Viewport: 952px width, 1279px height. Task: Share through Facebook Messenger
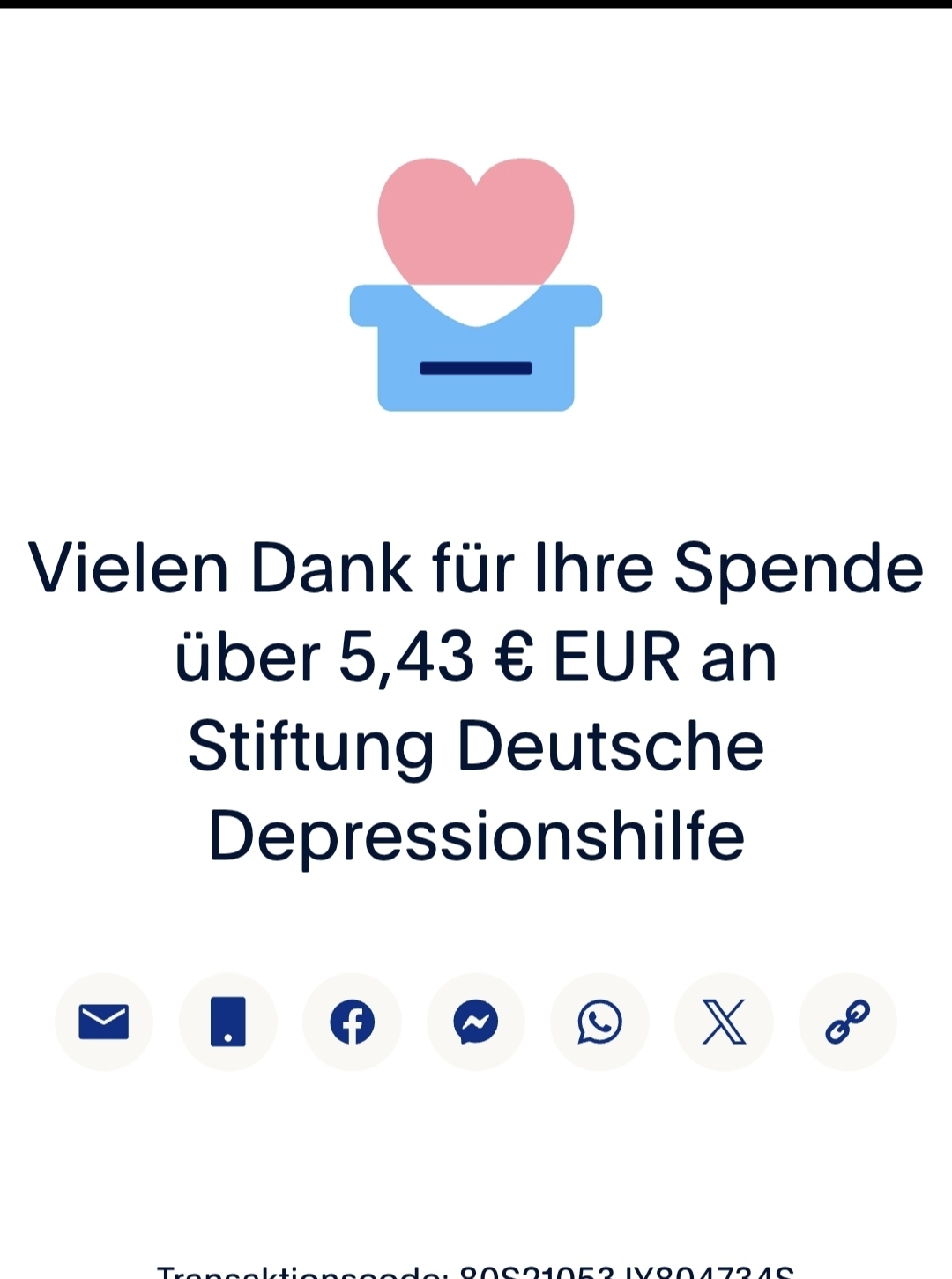point(476,1022)
